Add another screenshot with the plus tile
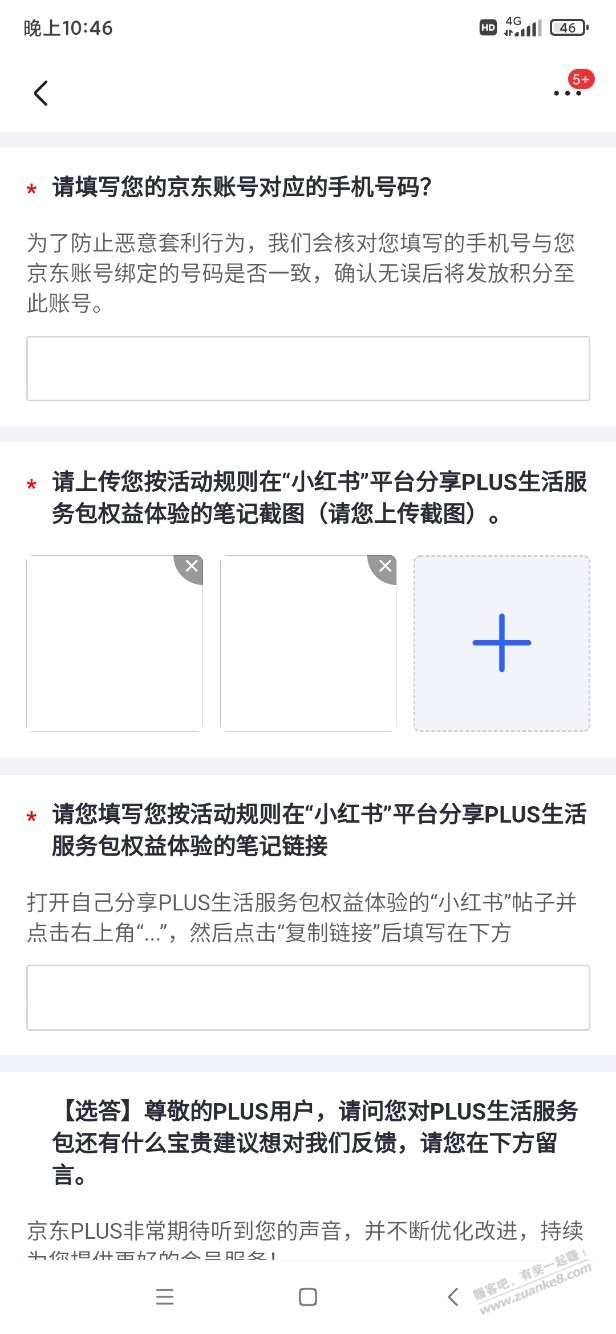Screen dimensions: 616x1334 (x=502, y=643)
